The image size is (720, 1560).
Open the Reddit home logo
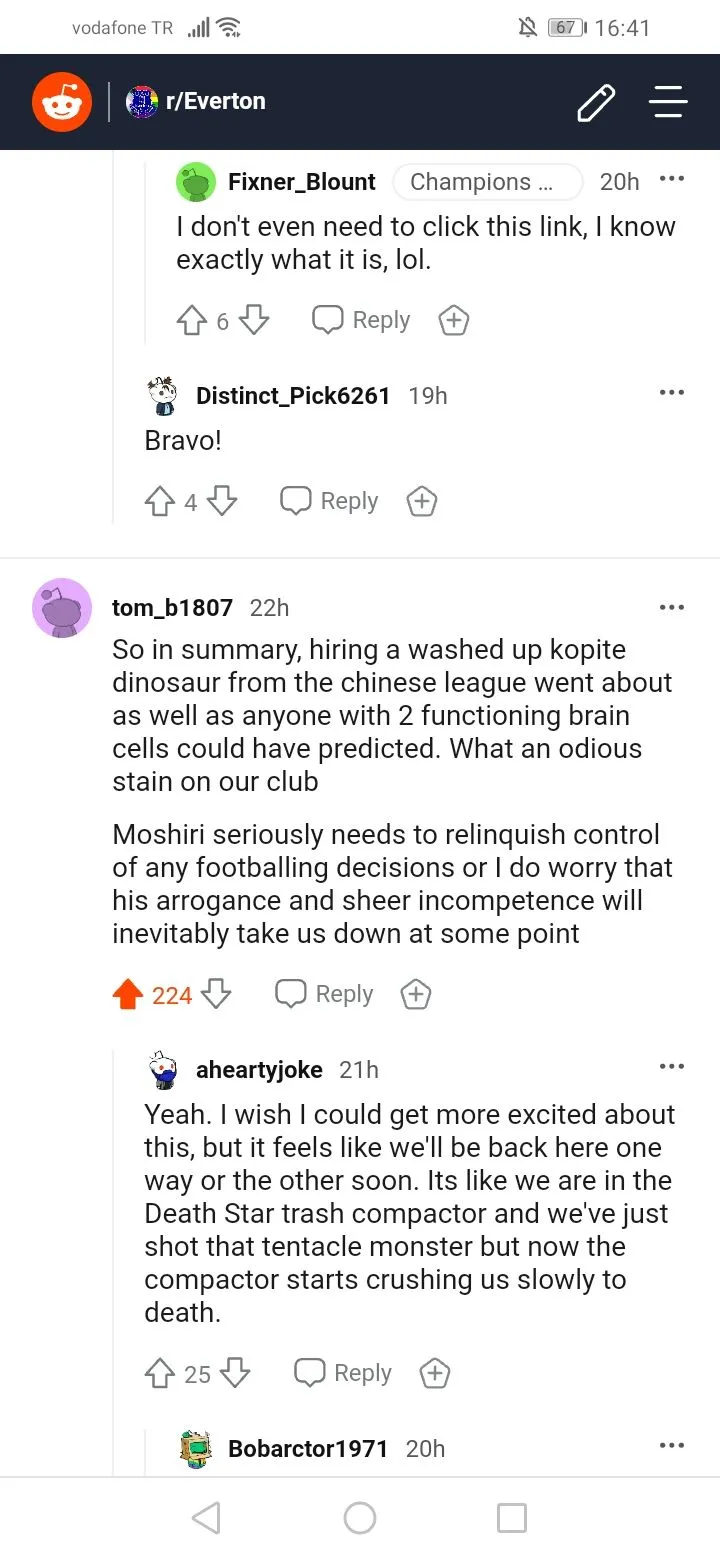62,102
